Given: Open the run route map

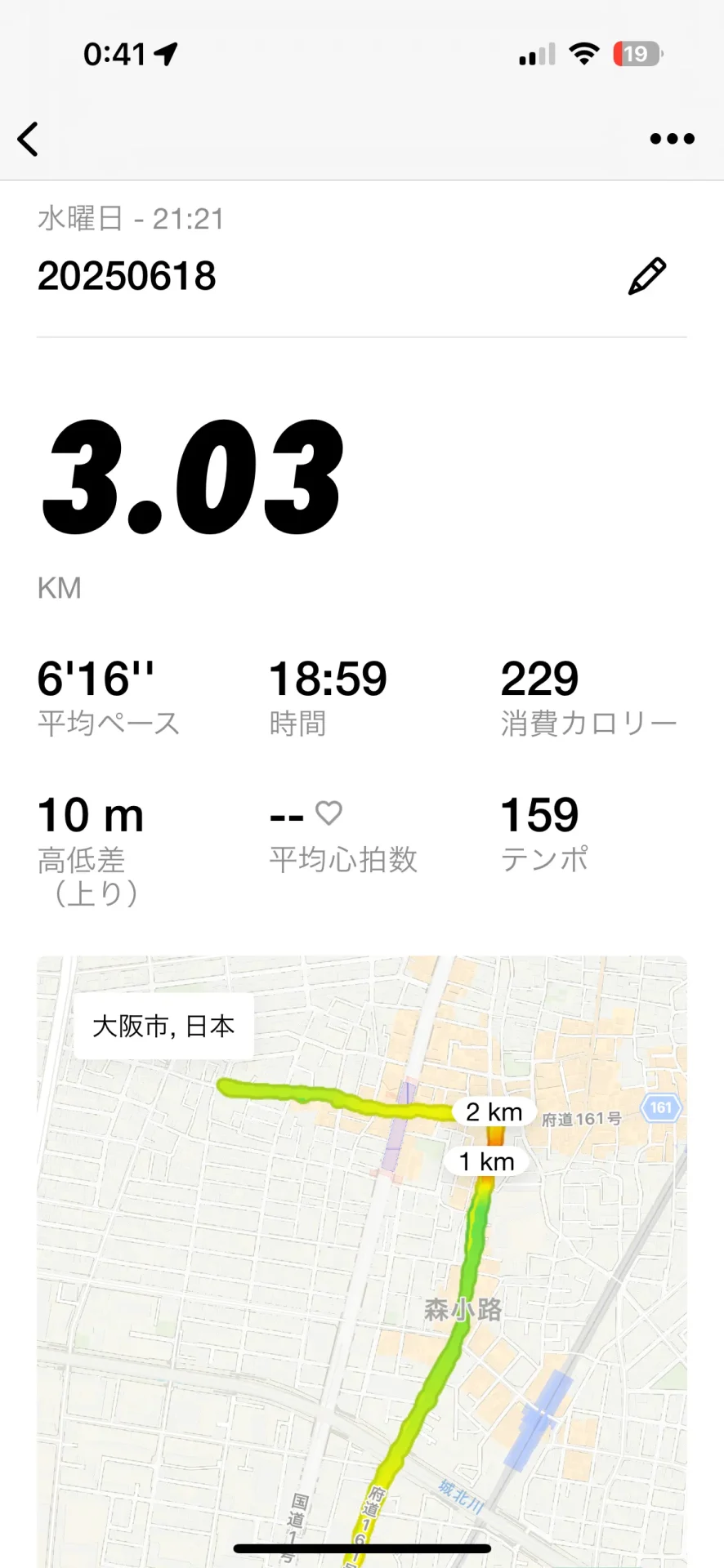Looking at the screenshot, I should [362, 1261].
